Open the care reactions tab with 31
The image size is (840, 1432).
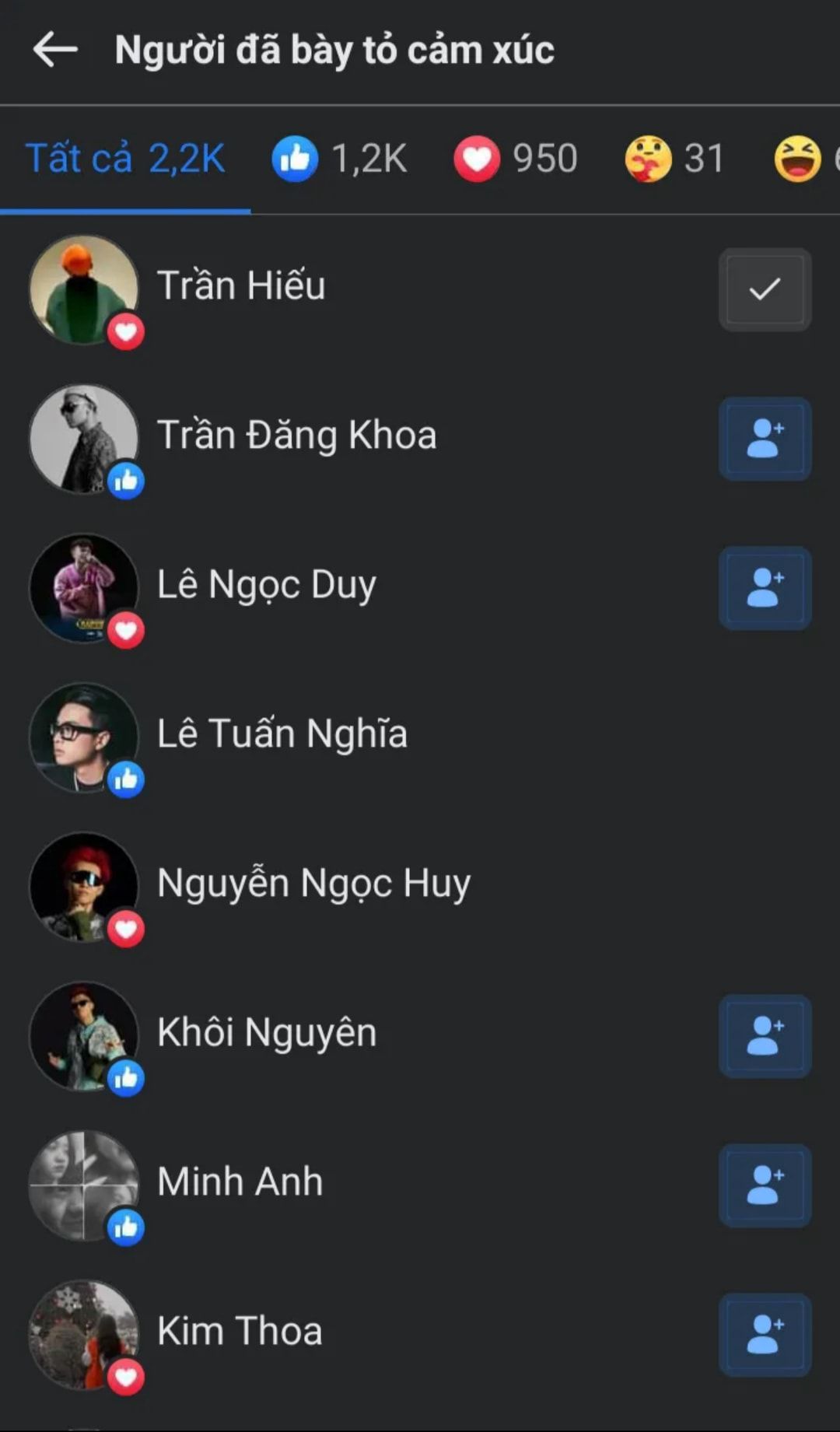(x=674, y=159)
